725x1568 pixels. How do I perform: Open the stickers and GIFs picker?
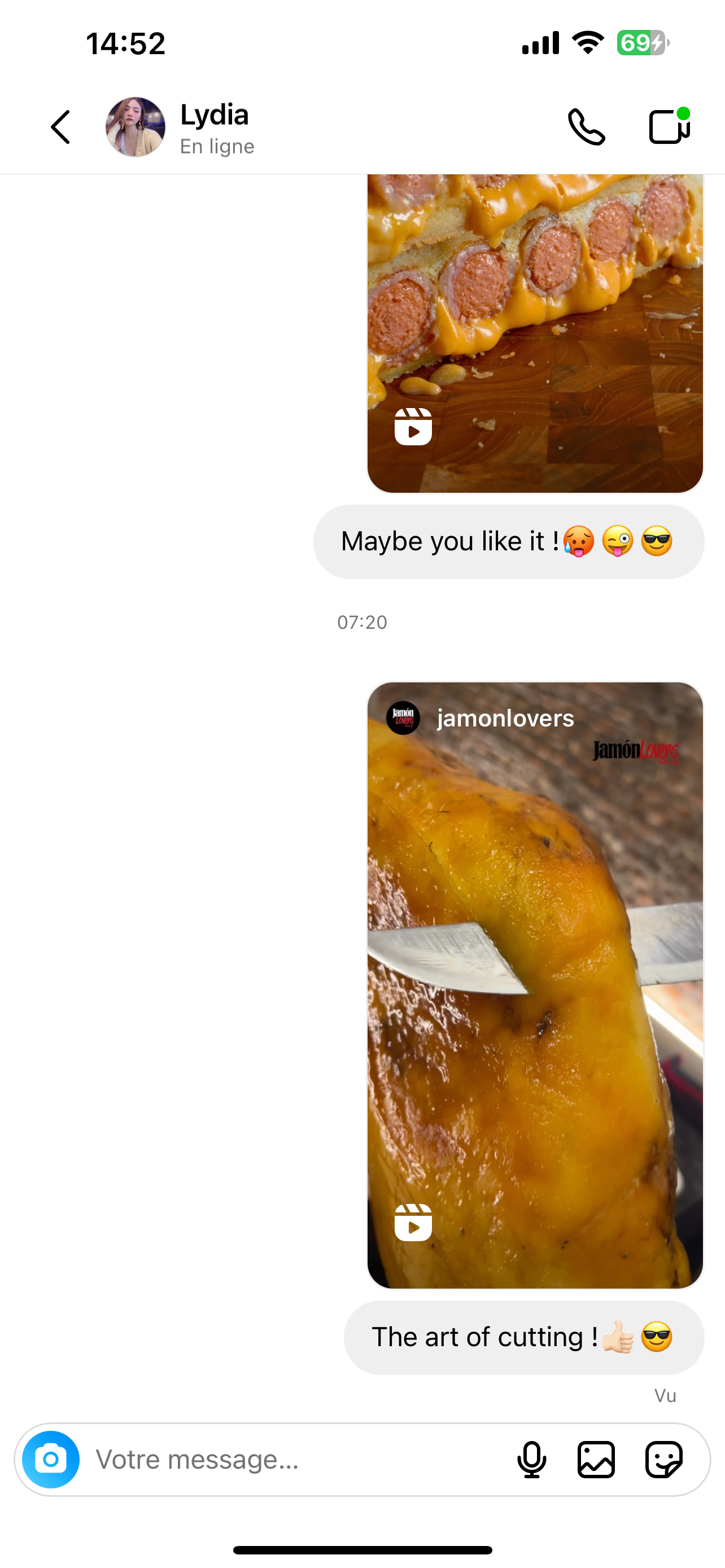pyautogui.click(x=663, y=1460)
